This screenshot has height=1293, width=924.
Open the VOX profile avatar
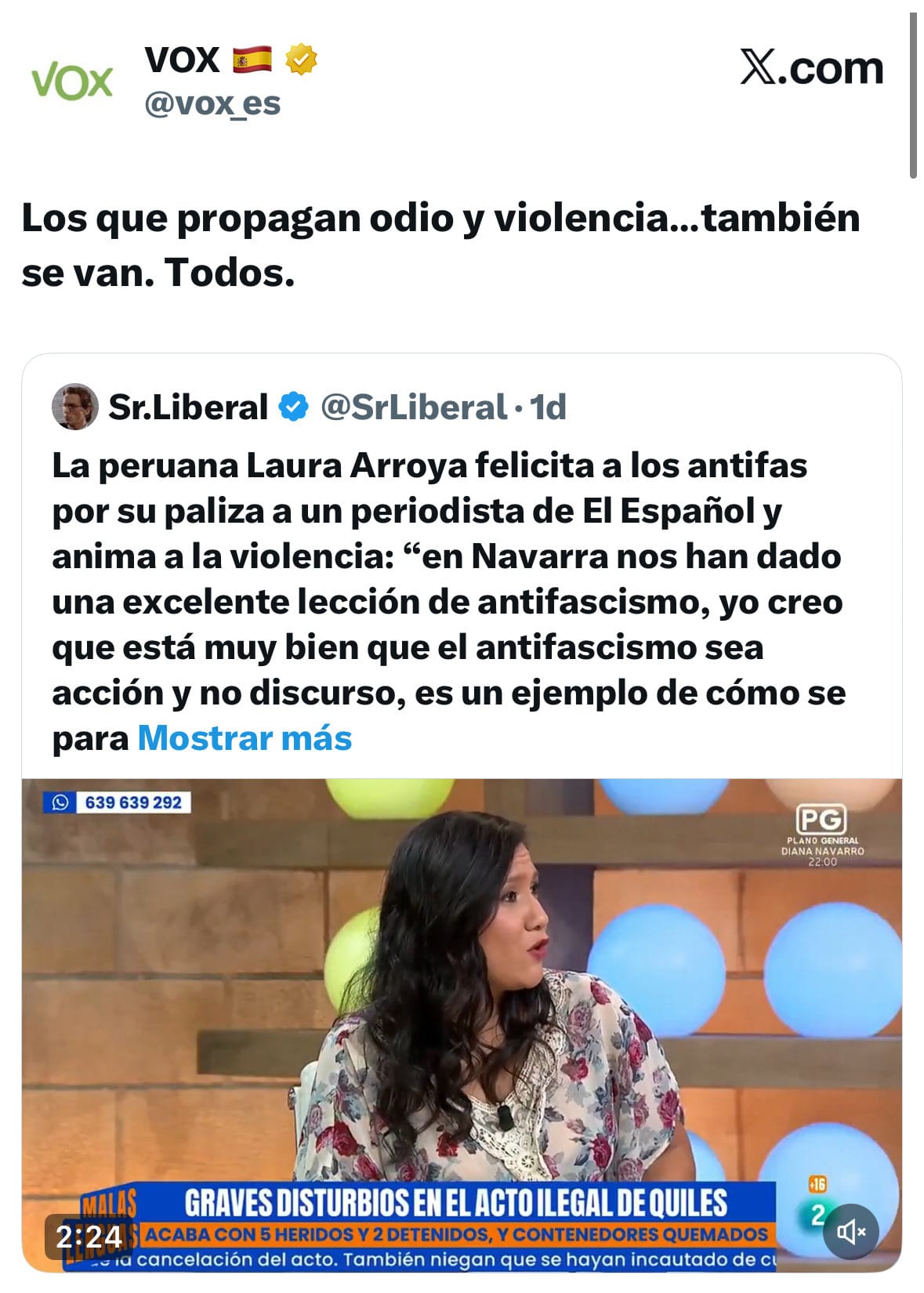coord(72,81)
